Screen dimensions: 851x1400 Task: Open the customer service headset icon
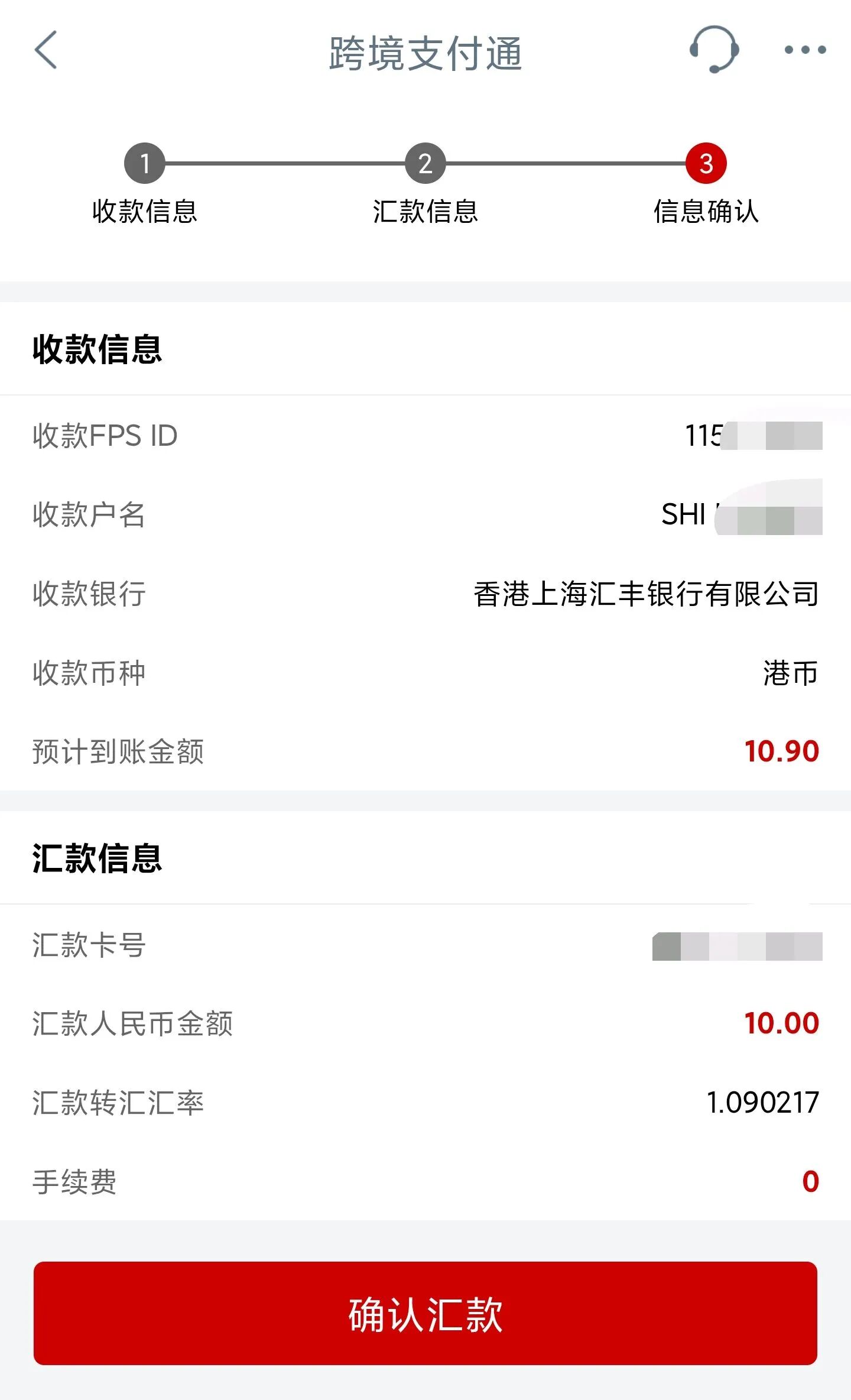[x=714, y=50]
